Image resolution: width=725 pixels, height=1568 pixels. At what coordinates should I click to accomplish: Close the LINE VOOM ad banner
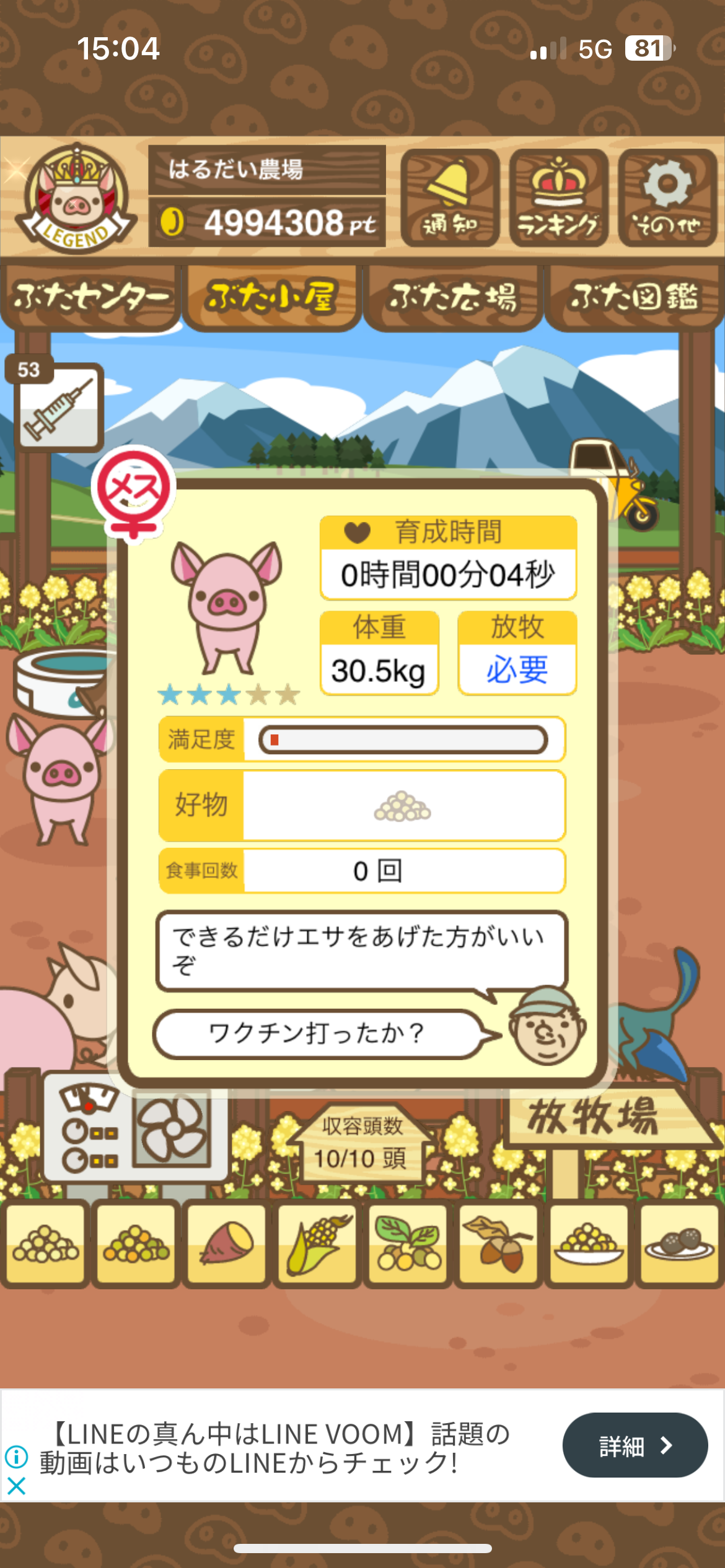pos(17,1486)
